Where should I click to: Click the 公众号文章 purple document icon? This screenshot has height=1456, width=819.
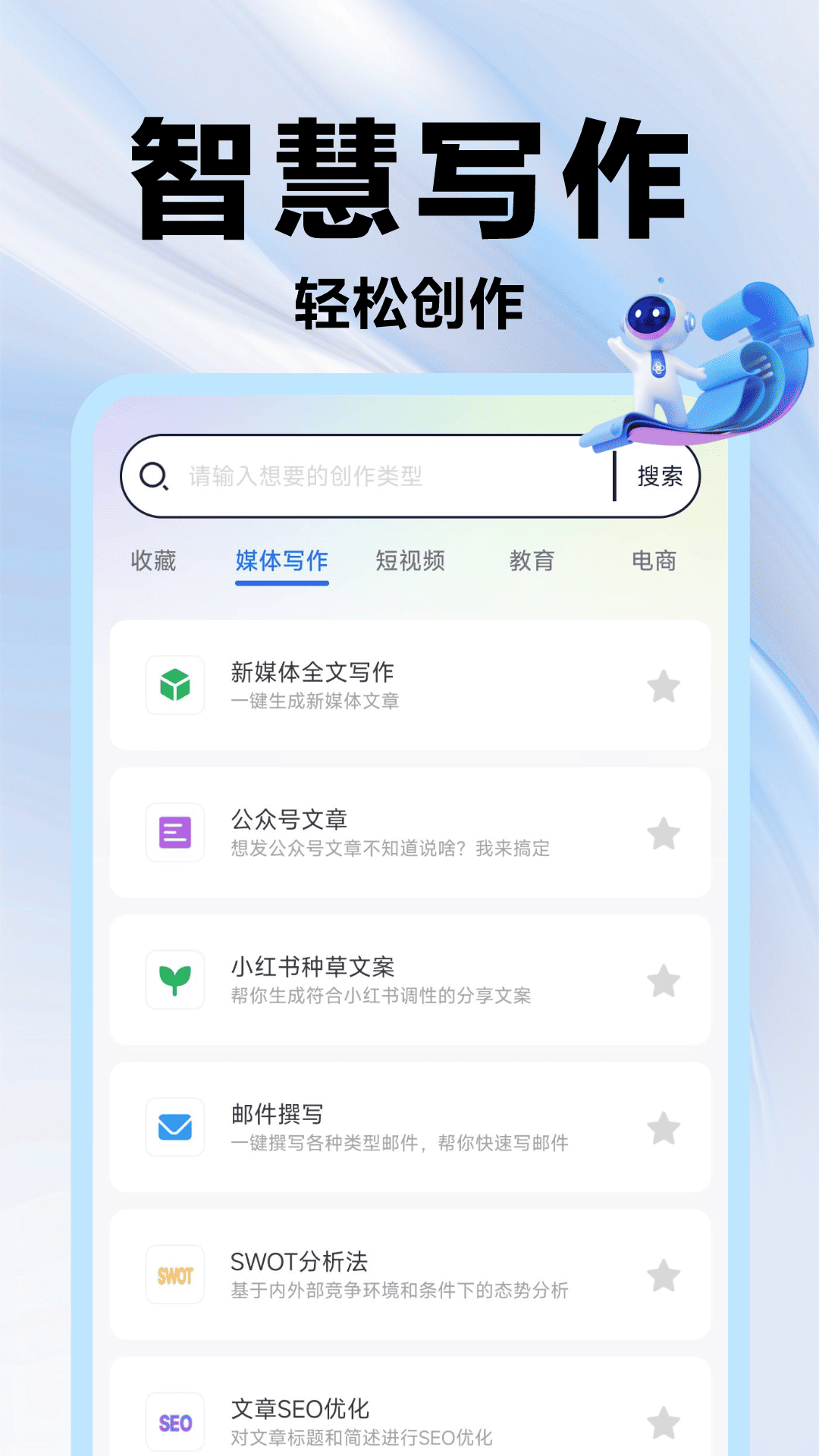(175, 833)
